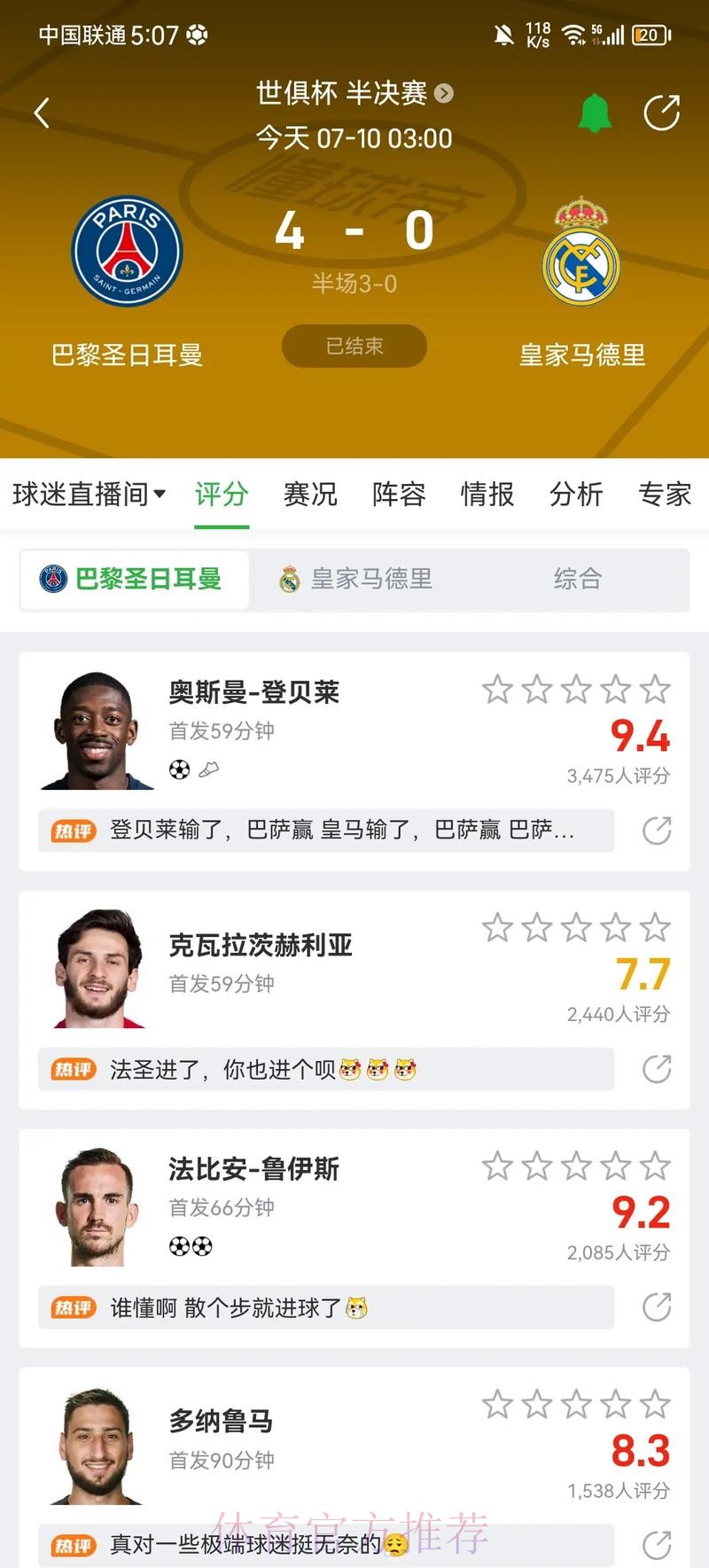Switch to 综合 ratings view
Viewport: 709px width, 1568px height.
578,579
